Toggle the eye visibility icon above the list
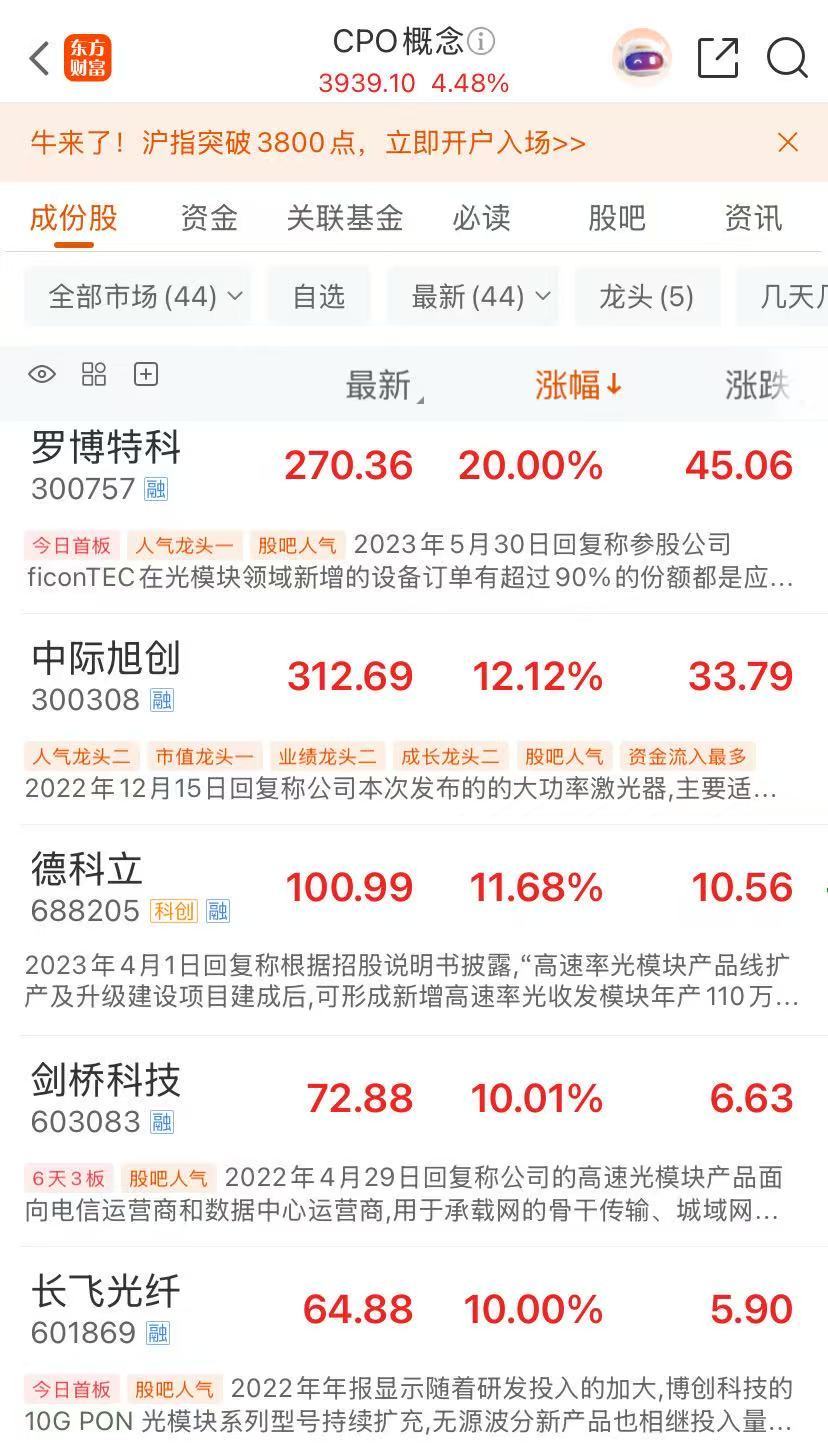828x1456 pixels. [x=42, y=374]
